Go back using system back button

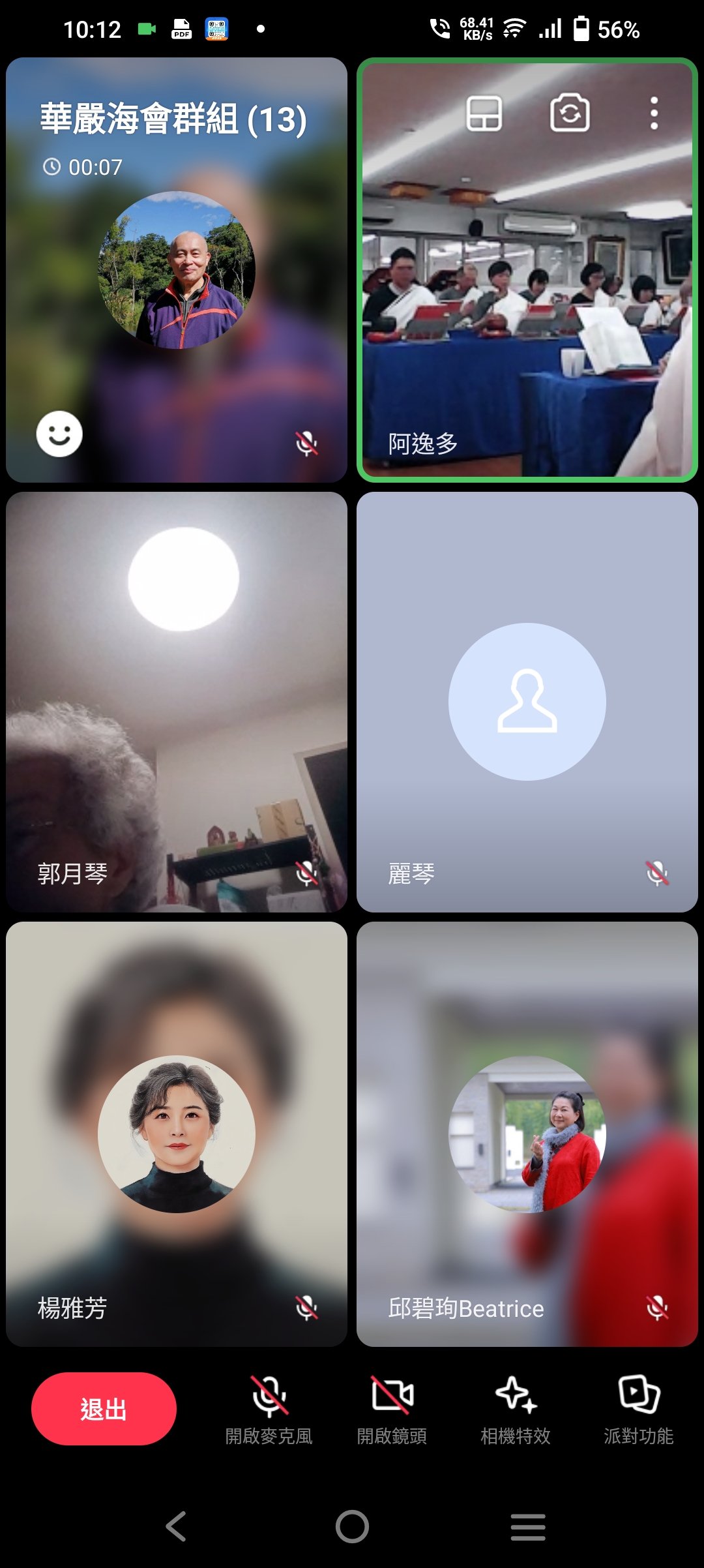click(176, 1526)
